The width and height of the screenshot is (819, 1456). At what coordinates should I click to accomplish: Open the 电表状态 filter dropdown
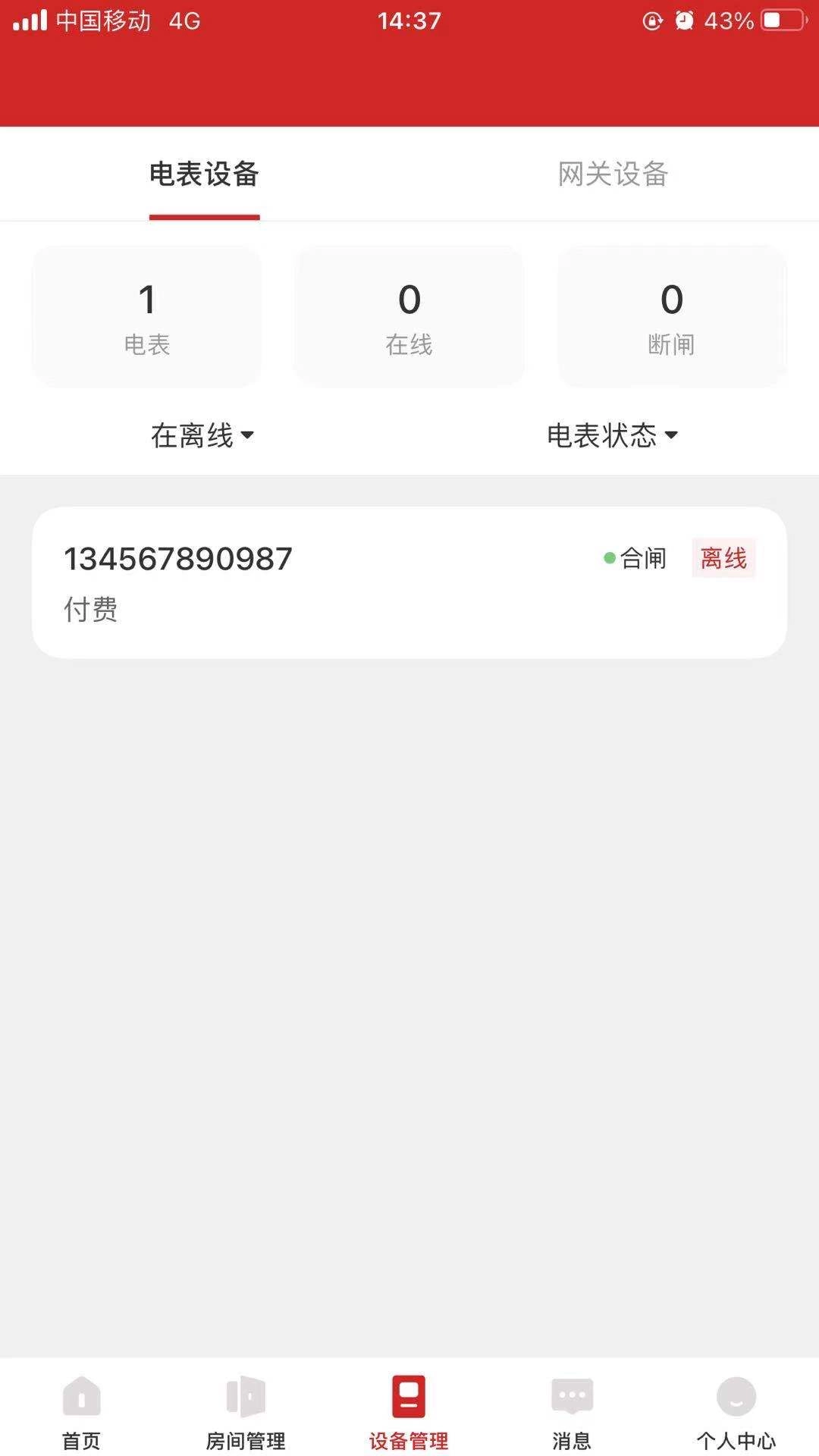(612, 435)
